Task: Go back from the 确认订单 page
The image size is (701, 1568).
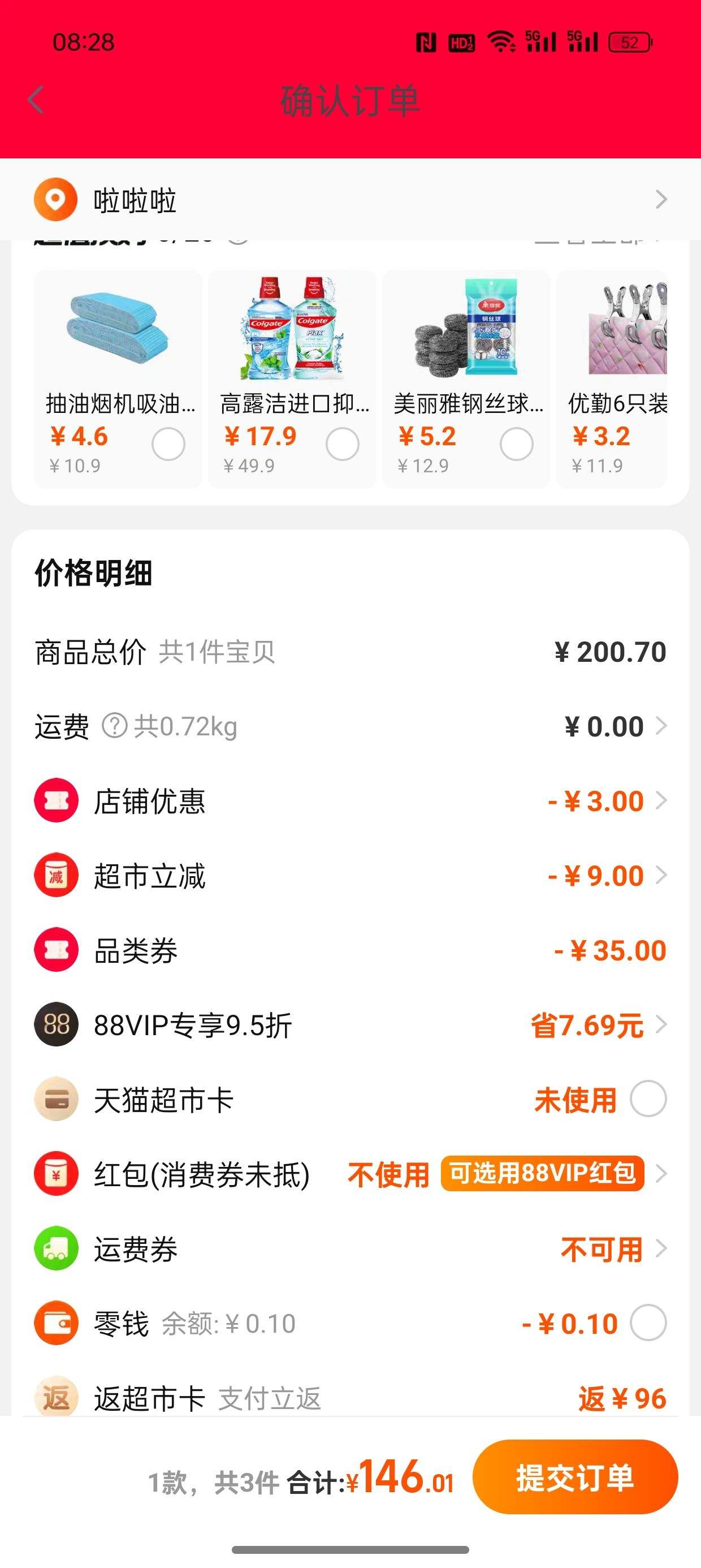Action: (x=36, y=100)
